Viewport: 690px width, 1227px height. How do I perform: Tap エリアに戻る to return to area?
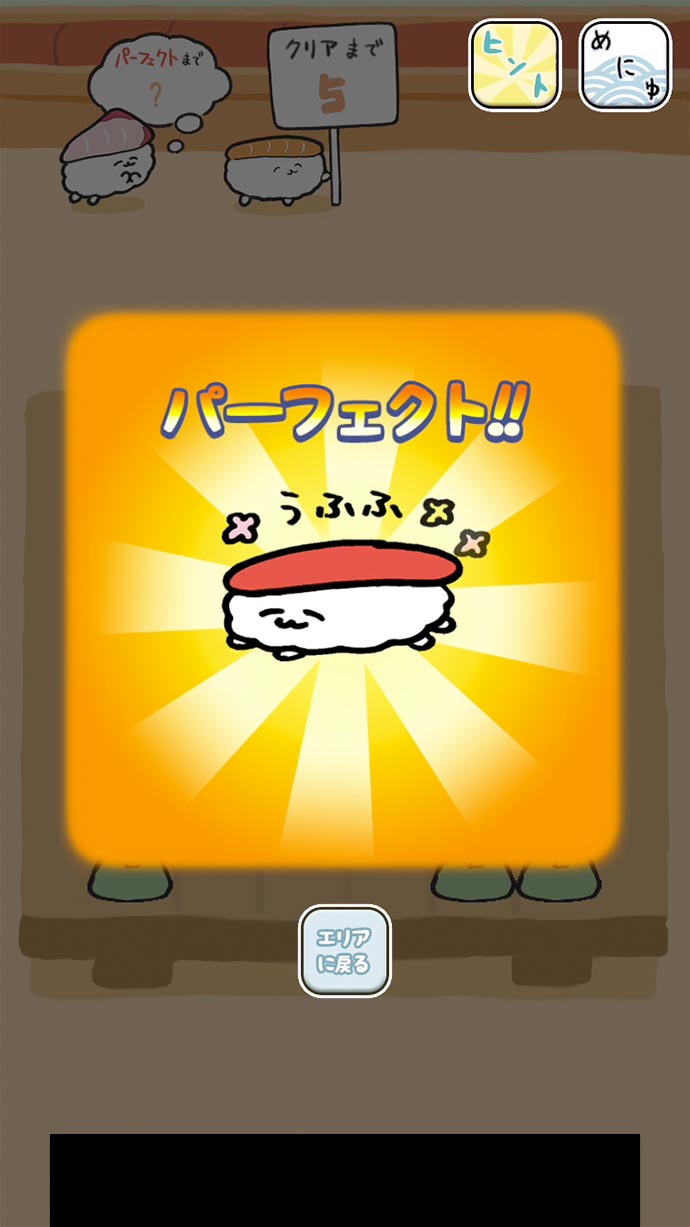coord(344,951)
